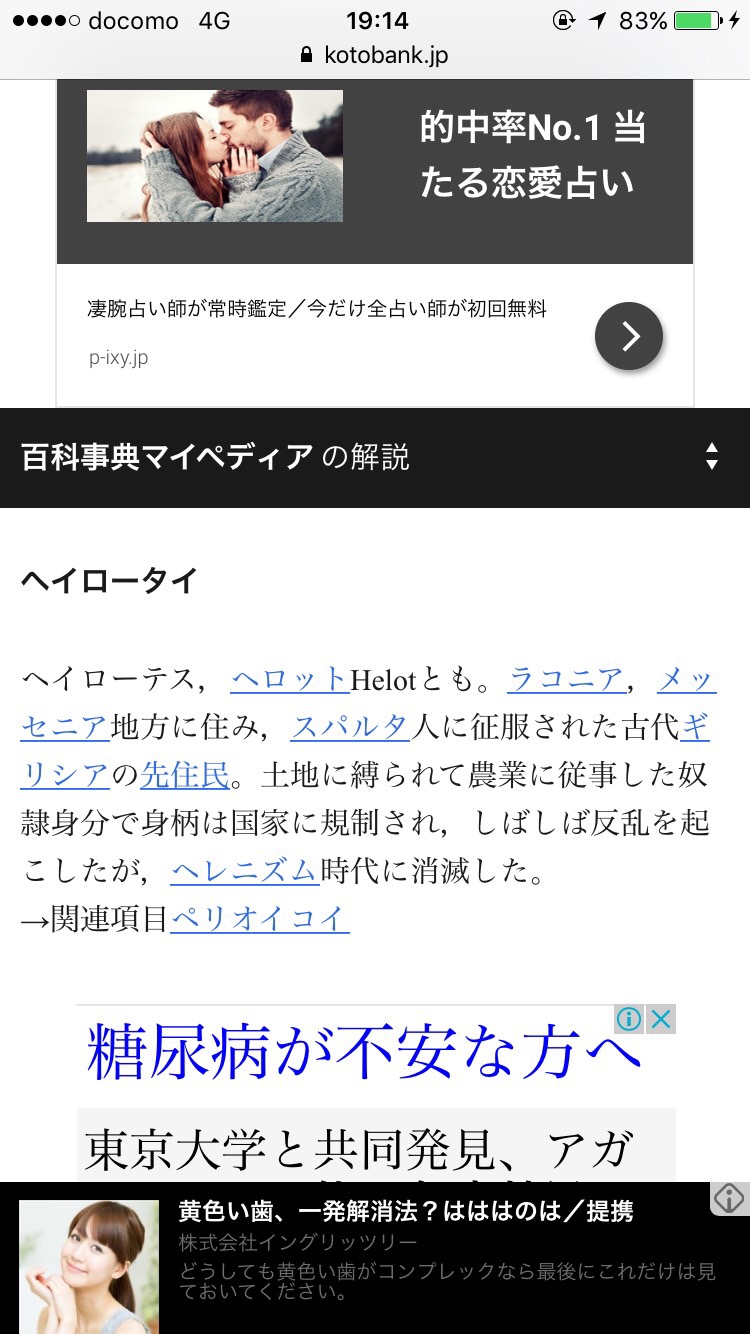
Task: Open the スパルタ link
Action: pyautogui.click(x=350, y=728)
